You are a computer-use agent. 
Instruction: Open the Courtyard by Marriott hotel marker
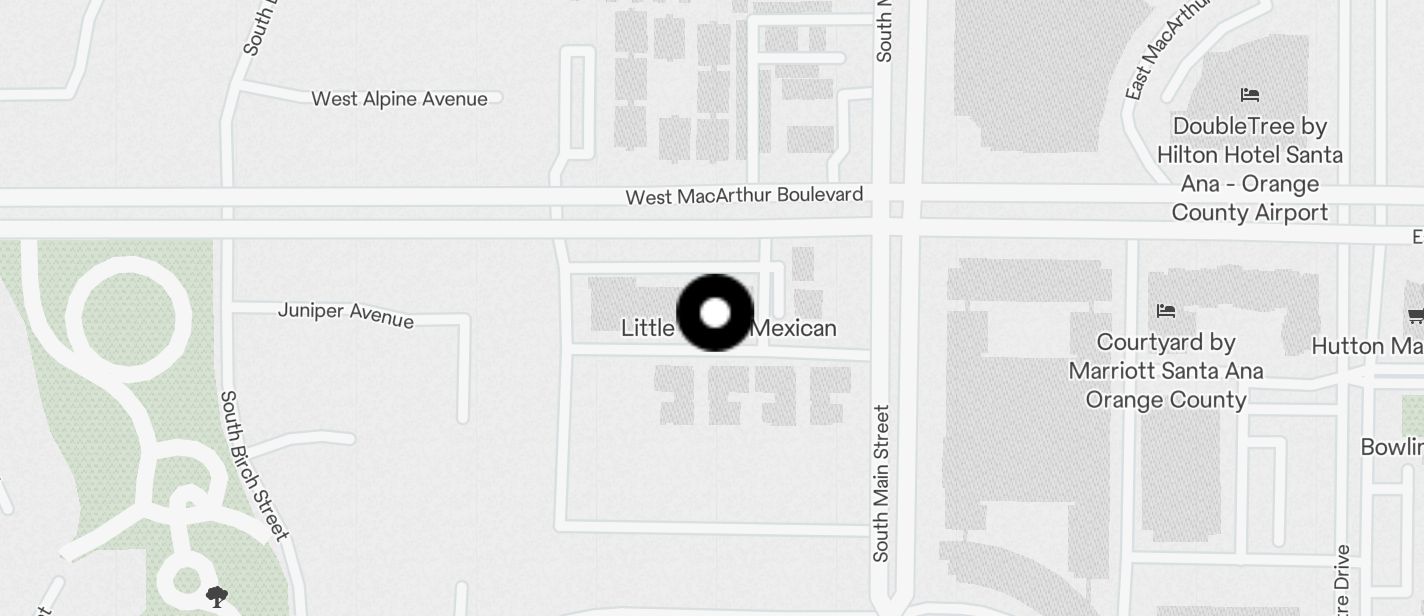point(1165,311)
